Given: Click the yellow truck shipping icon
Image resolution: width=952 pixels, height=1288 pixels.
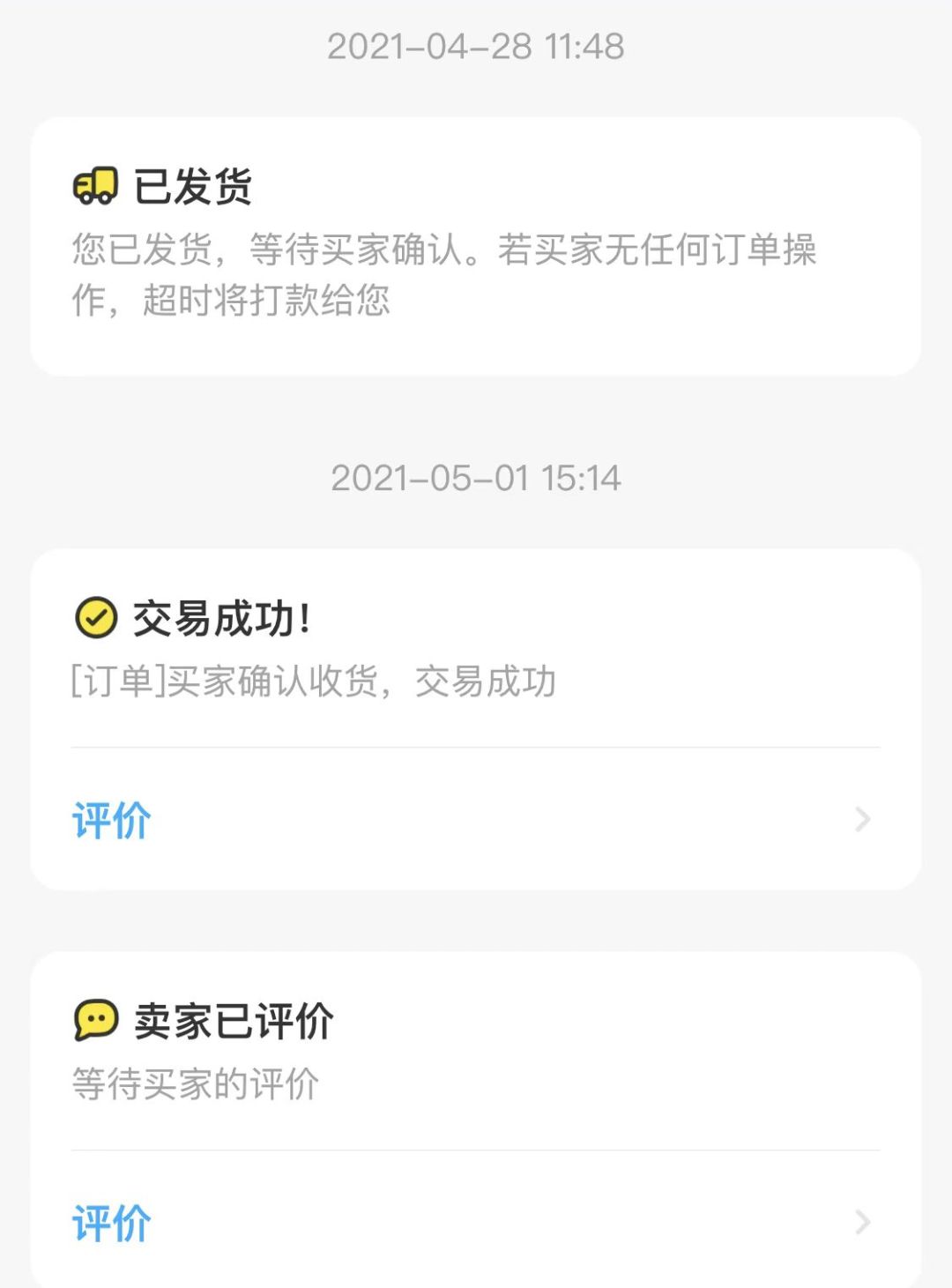Looking at the screenshot, I should pyautogui.click(x=95, y=183).
